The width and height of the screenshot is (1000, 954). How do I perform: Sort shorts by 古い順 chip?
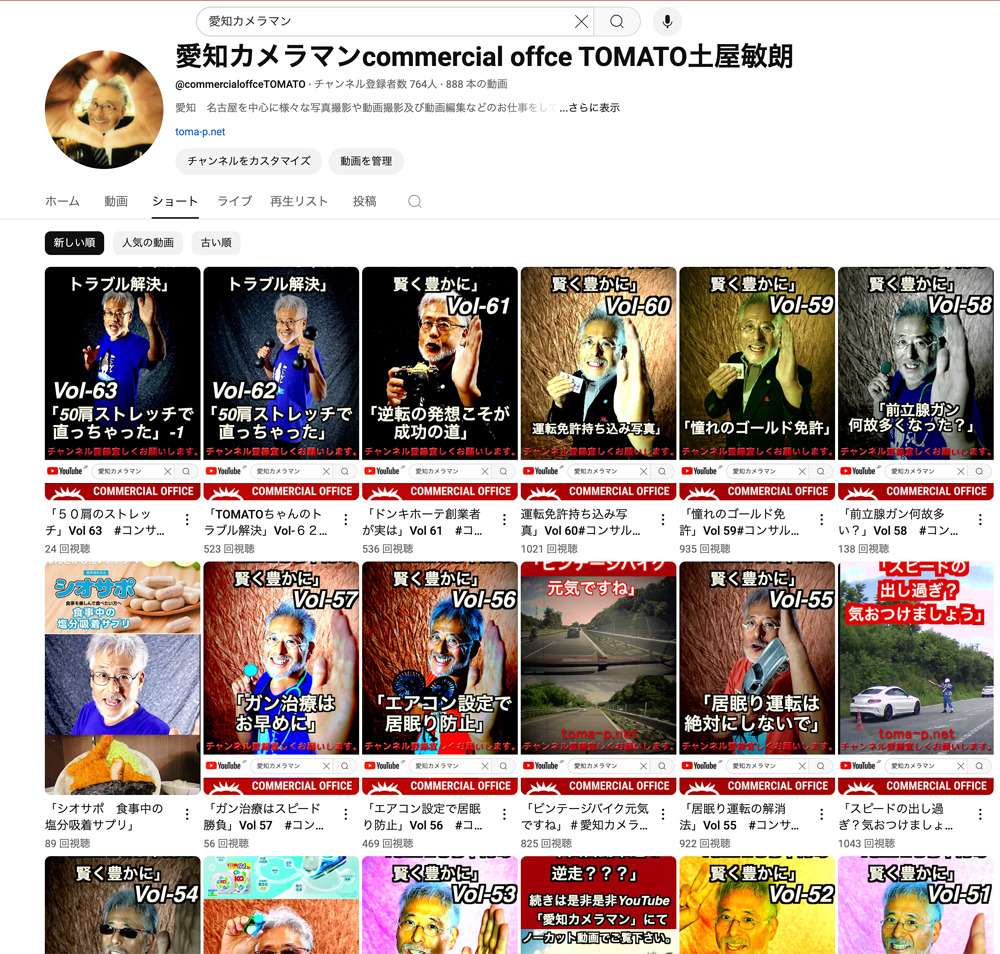coord(216,243)
